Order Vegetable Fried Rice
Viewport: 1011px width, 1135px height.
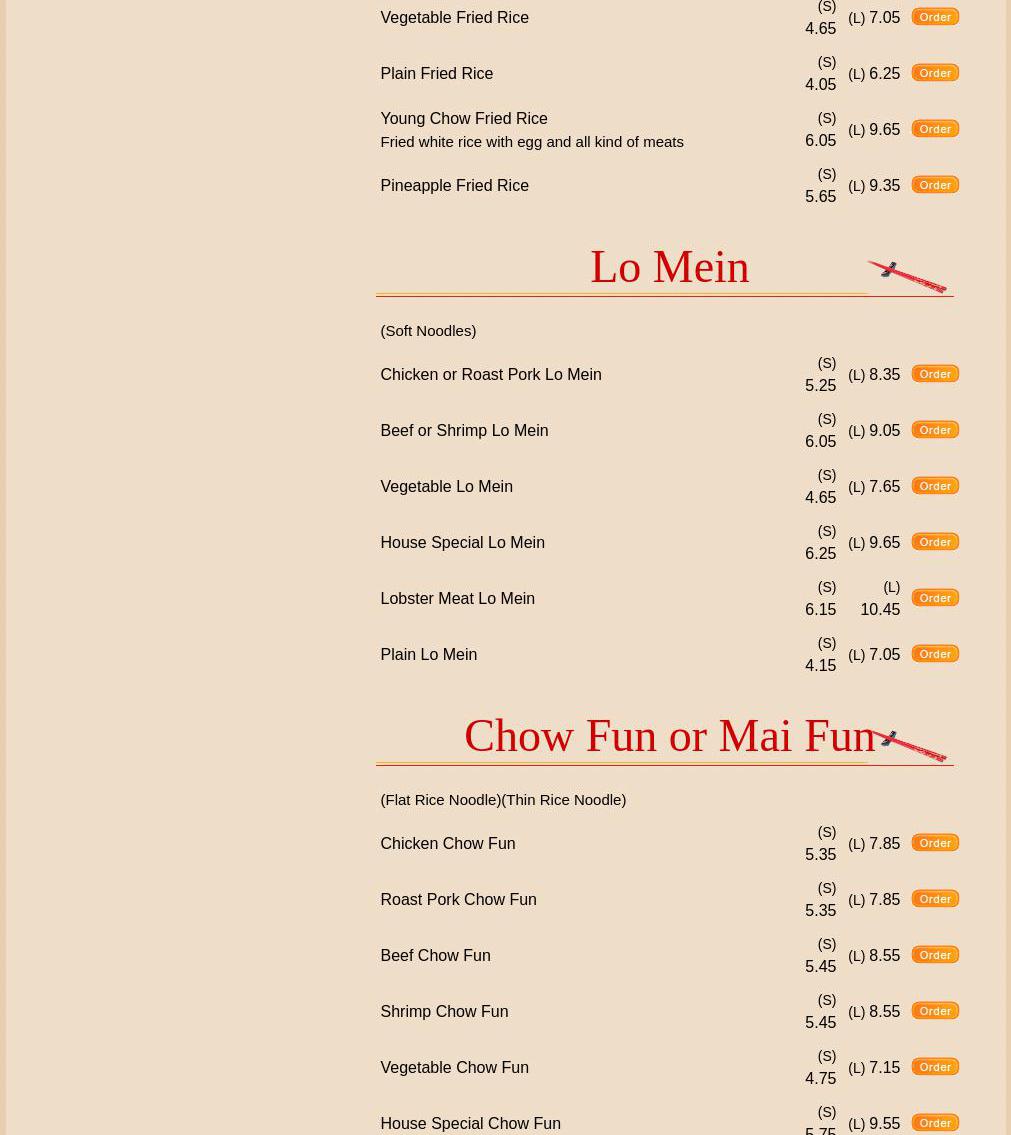click(x=935, y=17)
